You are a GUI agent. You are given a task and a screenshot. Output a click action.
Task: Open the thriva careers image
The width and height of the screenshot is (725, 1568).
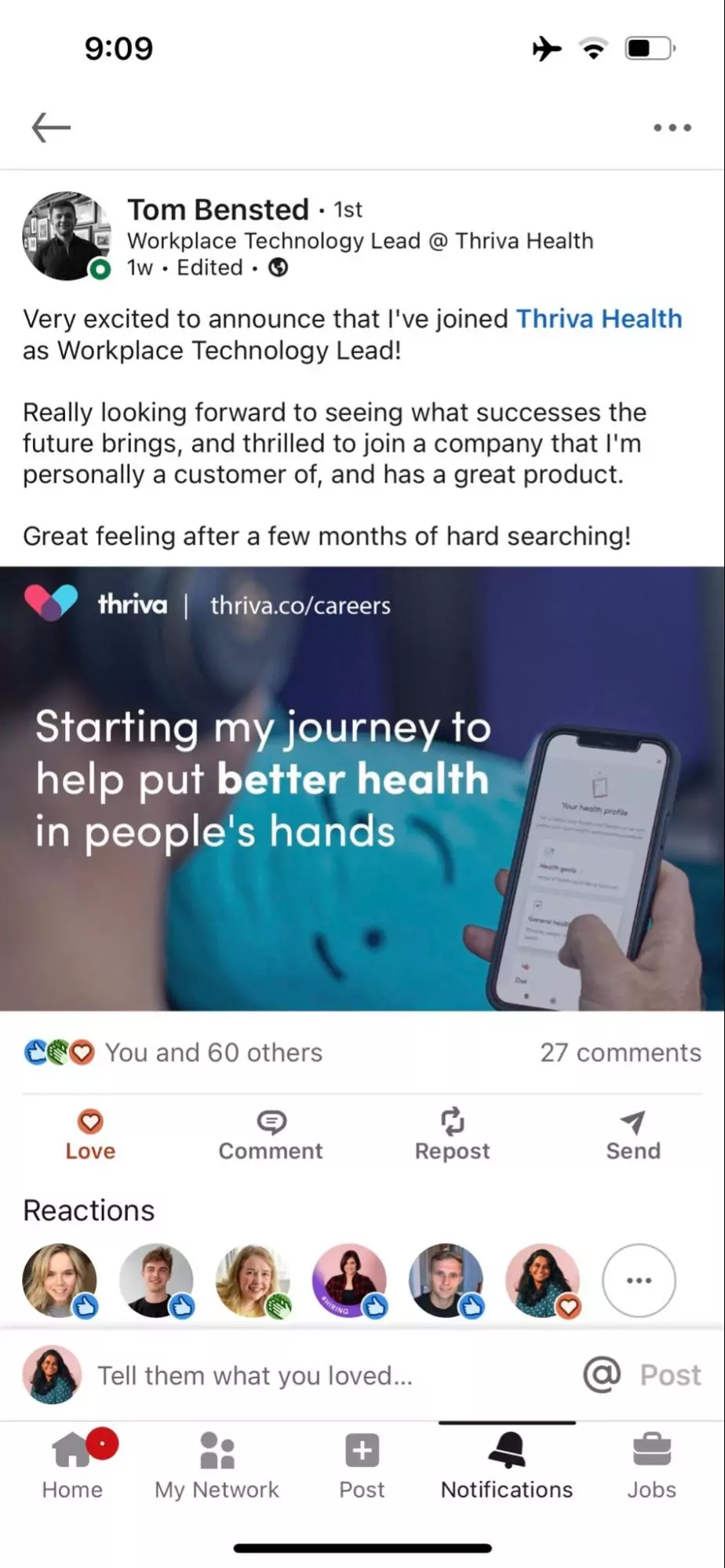362,788
